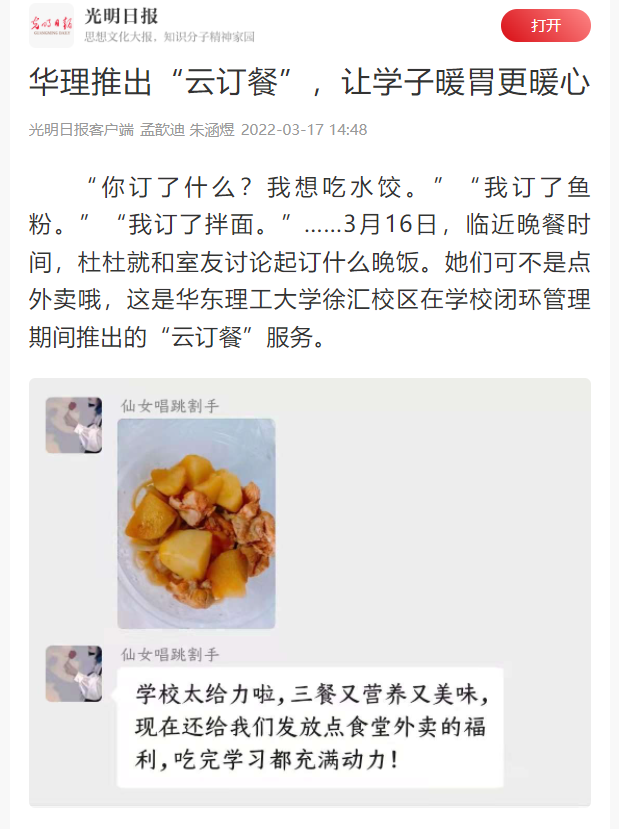Tap the red 打开 button

pos(545,25)
